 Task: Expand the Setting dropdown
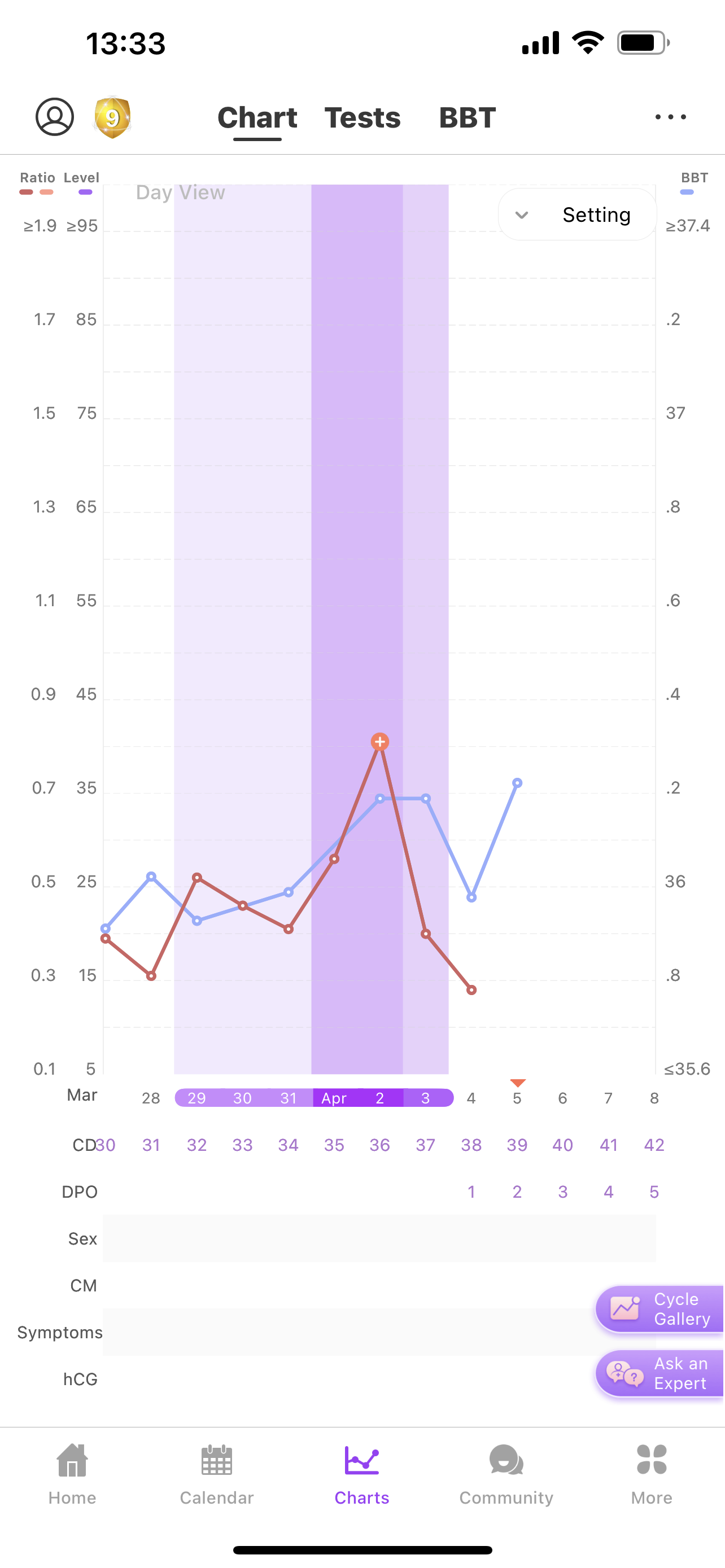576,215
